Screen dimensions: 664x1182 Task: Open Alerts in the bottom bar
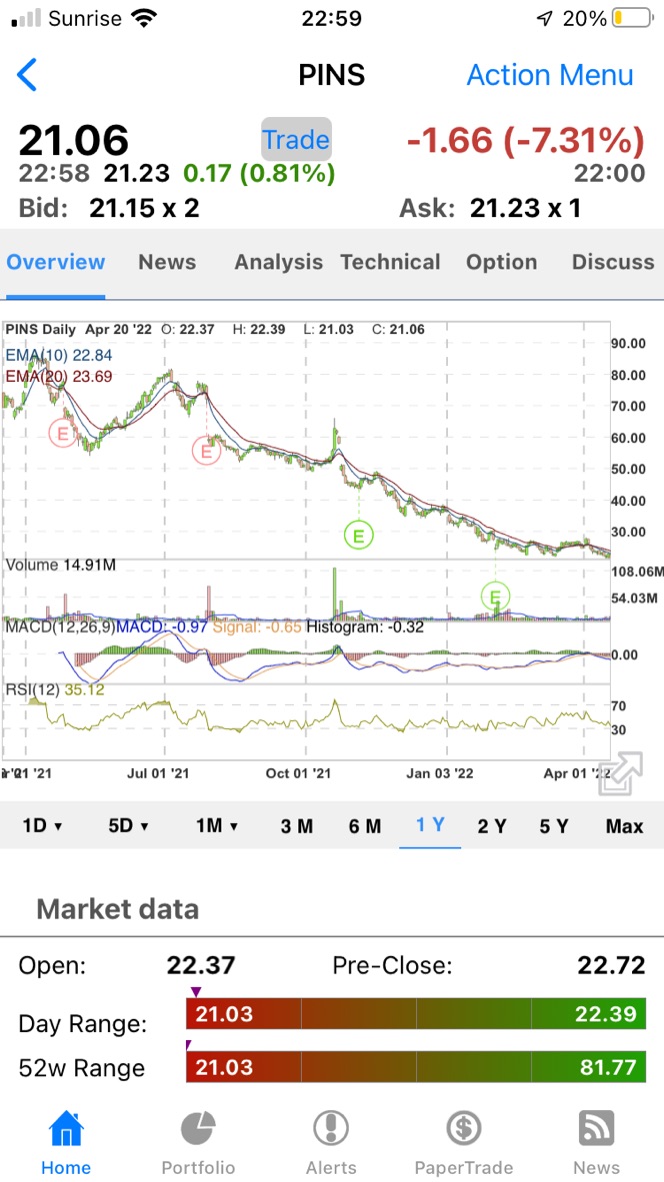[331, 1143]
